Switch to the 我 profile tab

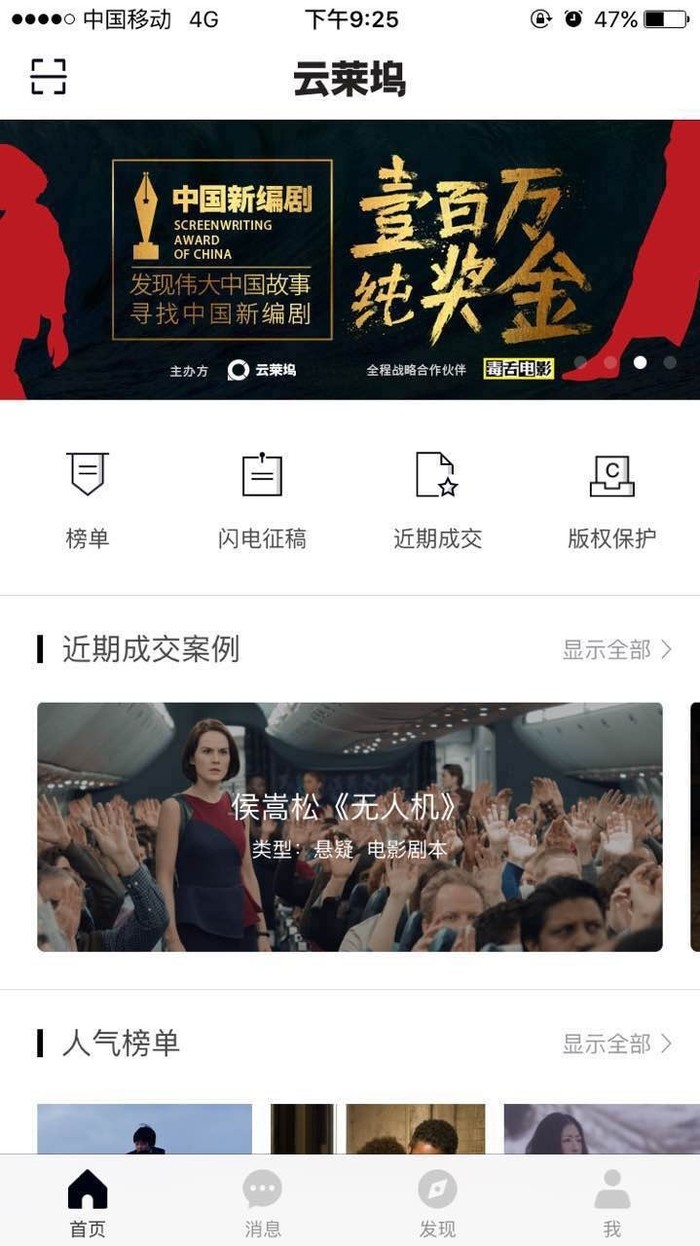pyautogui.click(x=611, y=1204)
